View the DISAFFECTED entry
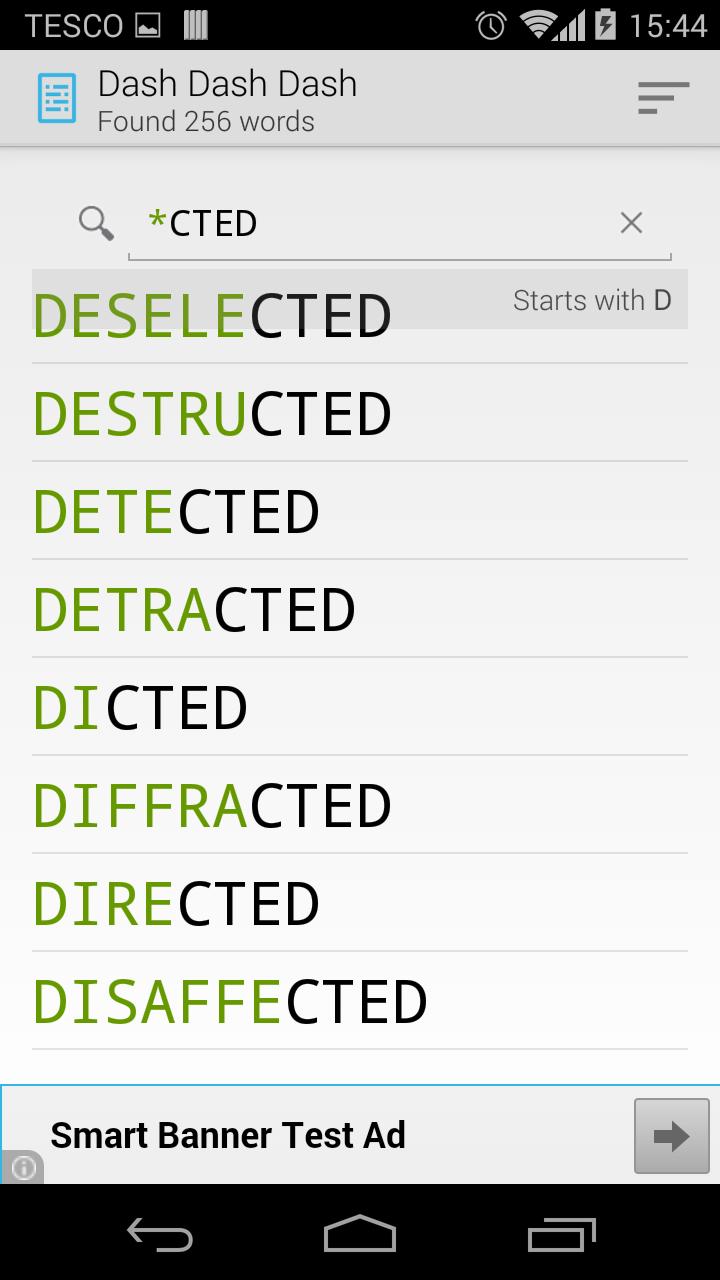This screenshot has height=1280, width=720. pyautogui.click(x=230, y=1002)
